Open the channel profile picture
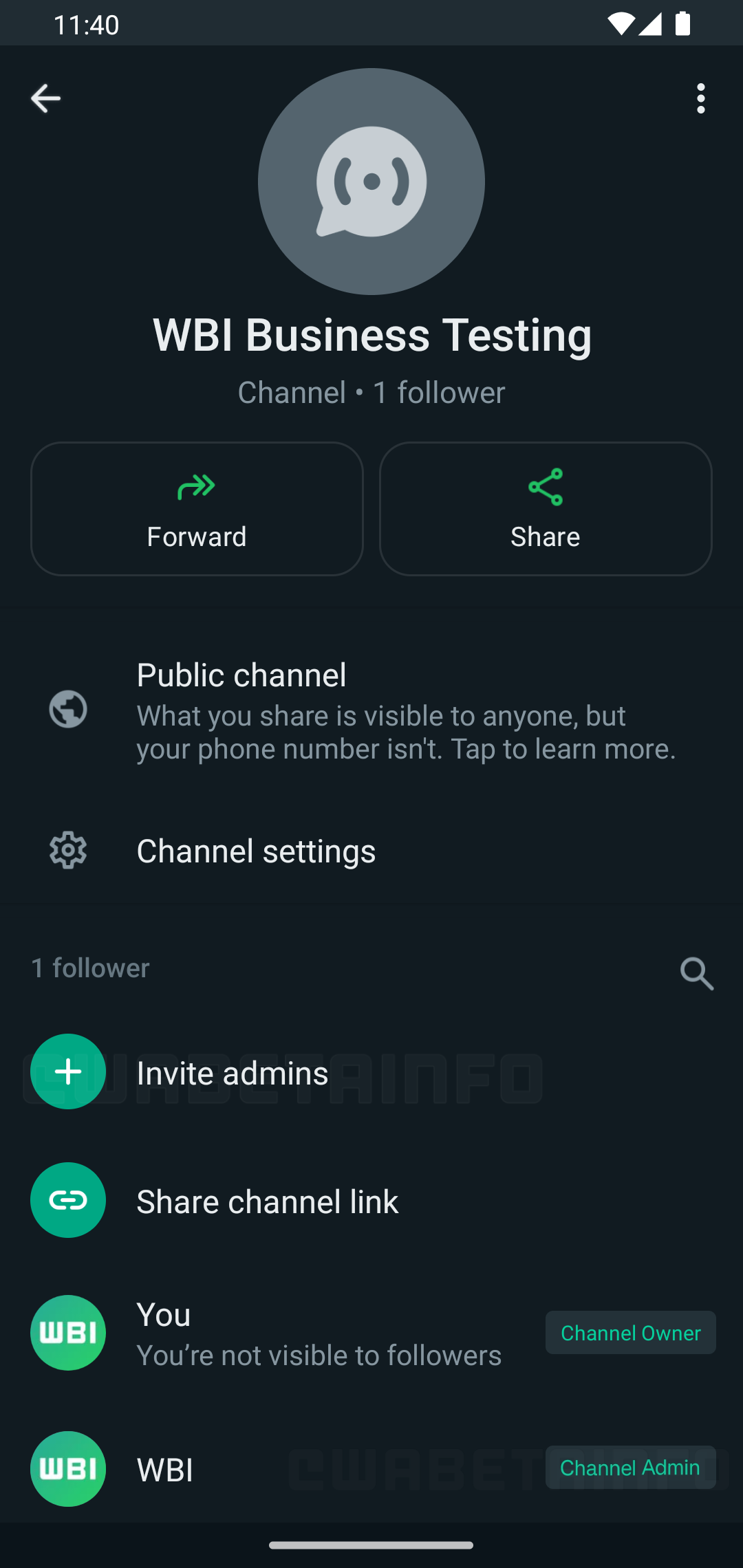The width and height of the screenshot is (743, 1568). [x=371, y=182]
